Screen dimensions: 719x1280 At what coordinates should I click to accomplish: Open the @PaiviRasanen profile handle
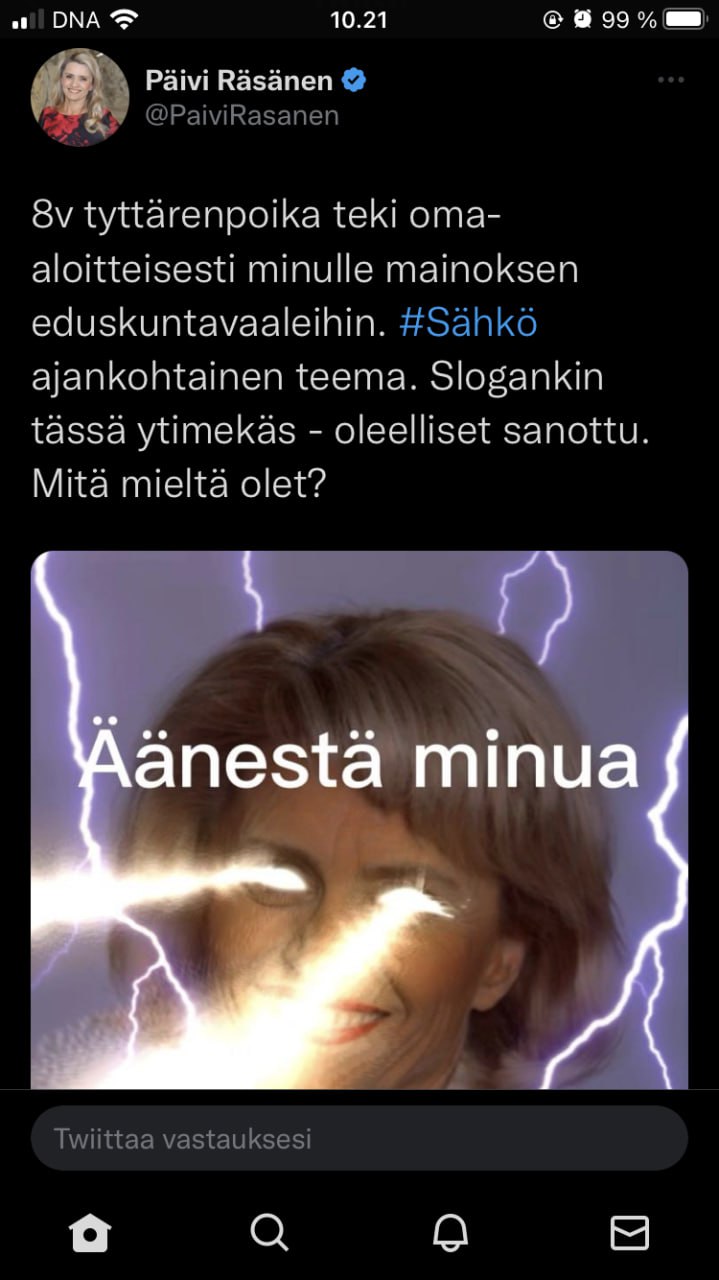click(242, 116)
